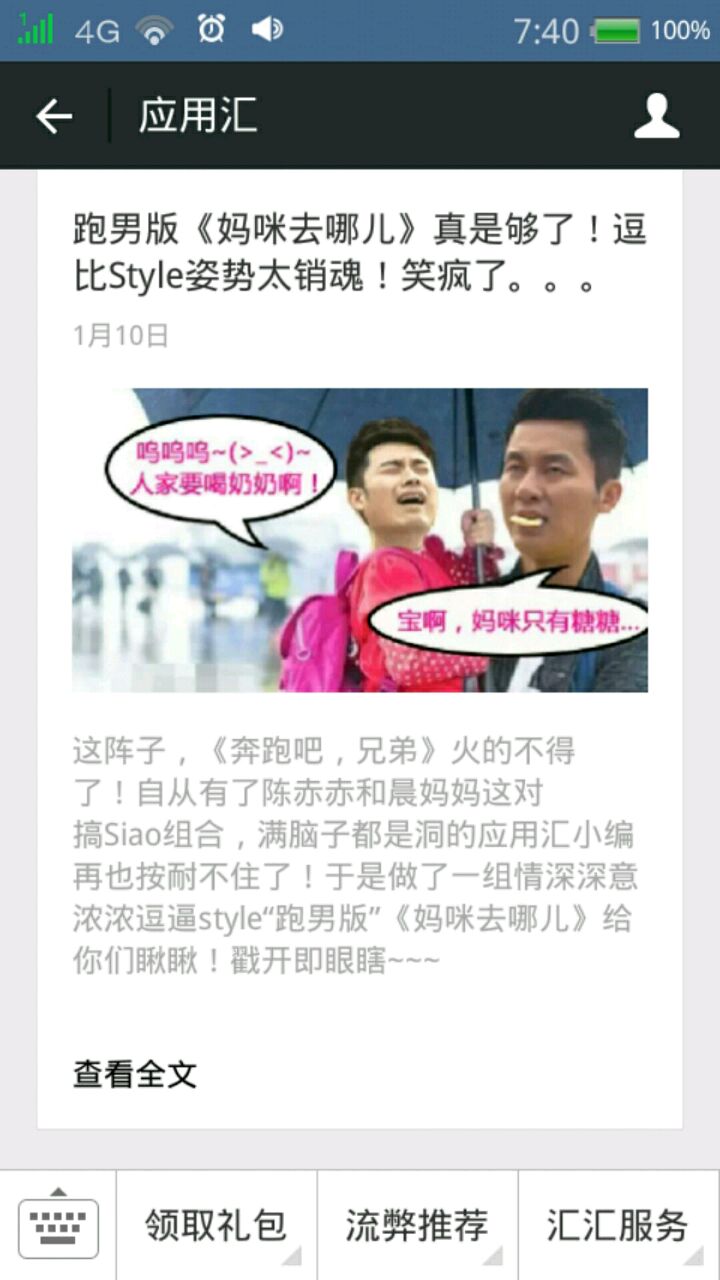Screen dimensions: 720x1280
Task: Go back with the arrow icon
Action: click(54, 117)
